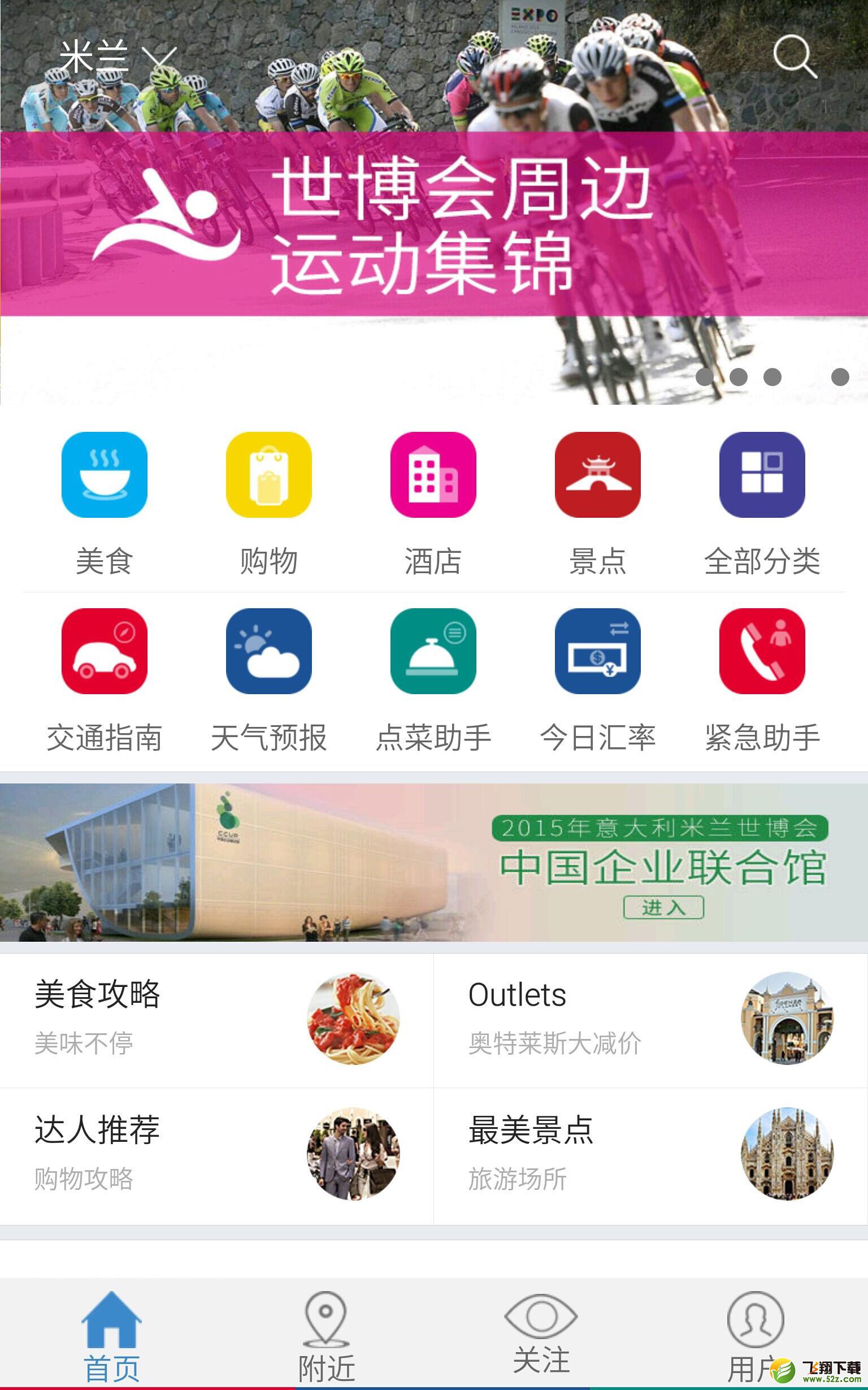The width and height of the screenshot is (868, 1390).
Task: Open the 最美景点 card
Action: (651, 1156)
